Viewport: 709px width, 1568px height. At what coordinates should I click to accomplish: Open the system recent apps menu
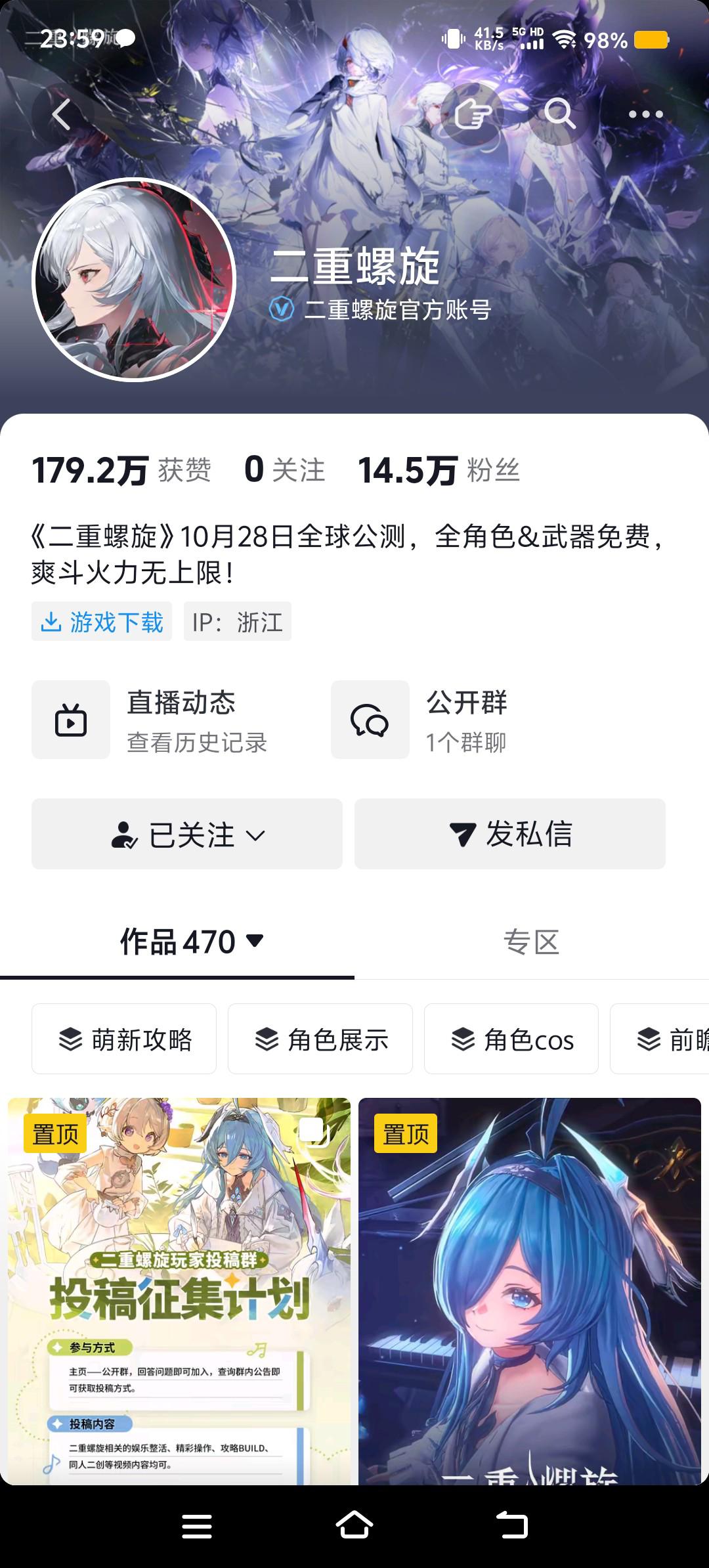pyautogui.click(x=197, y=1525)
